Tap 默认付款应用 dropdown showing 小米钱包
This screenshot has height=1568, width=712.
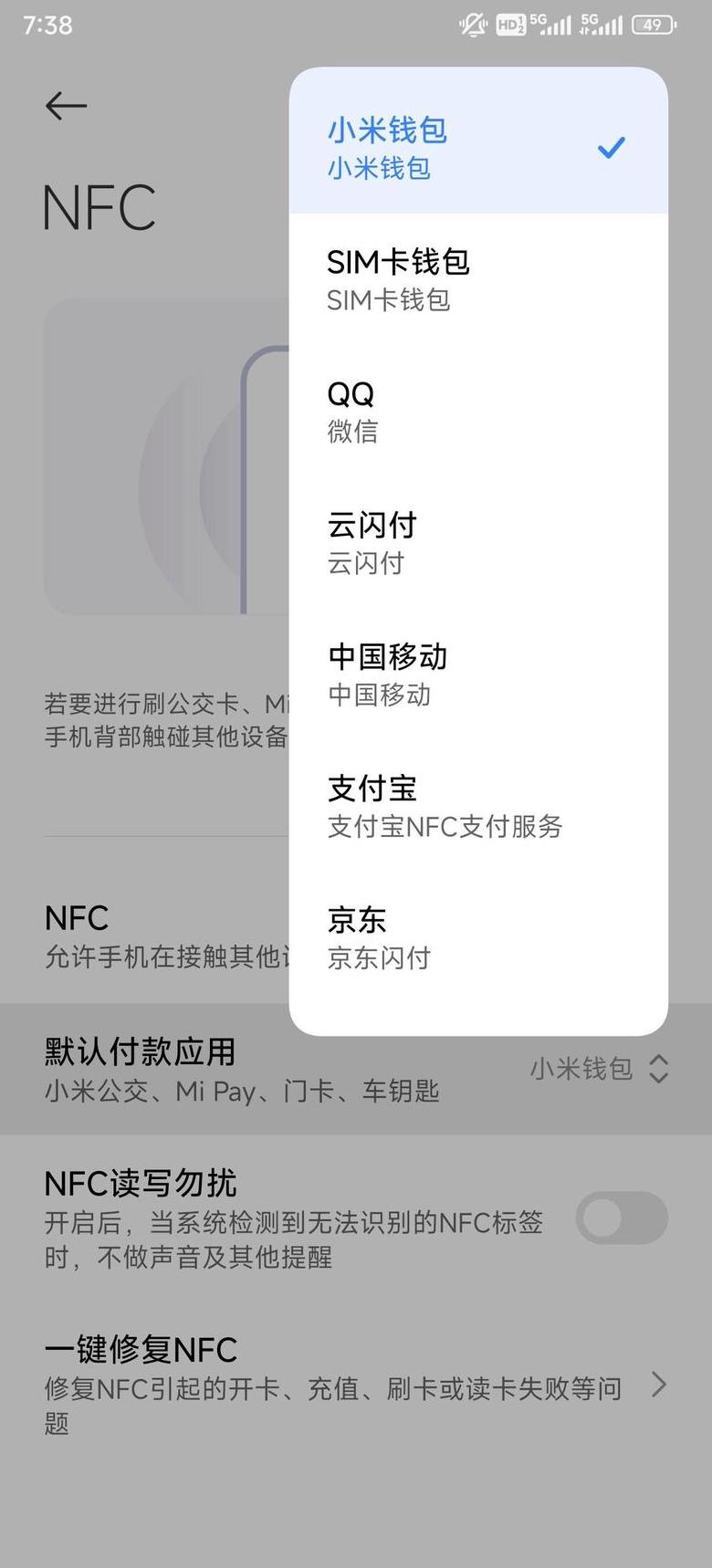(598, 1069)
